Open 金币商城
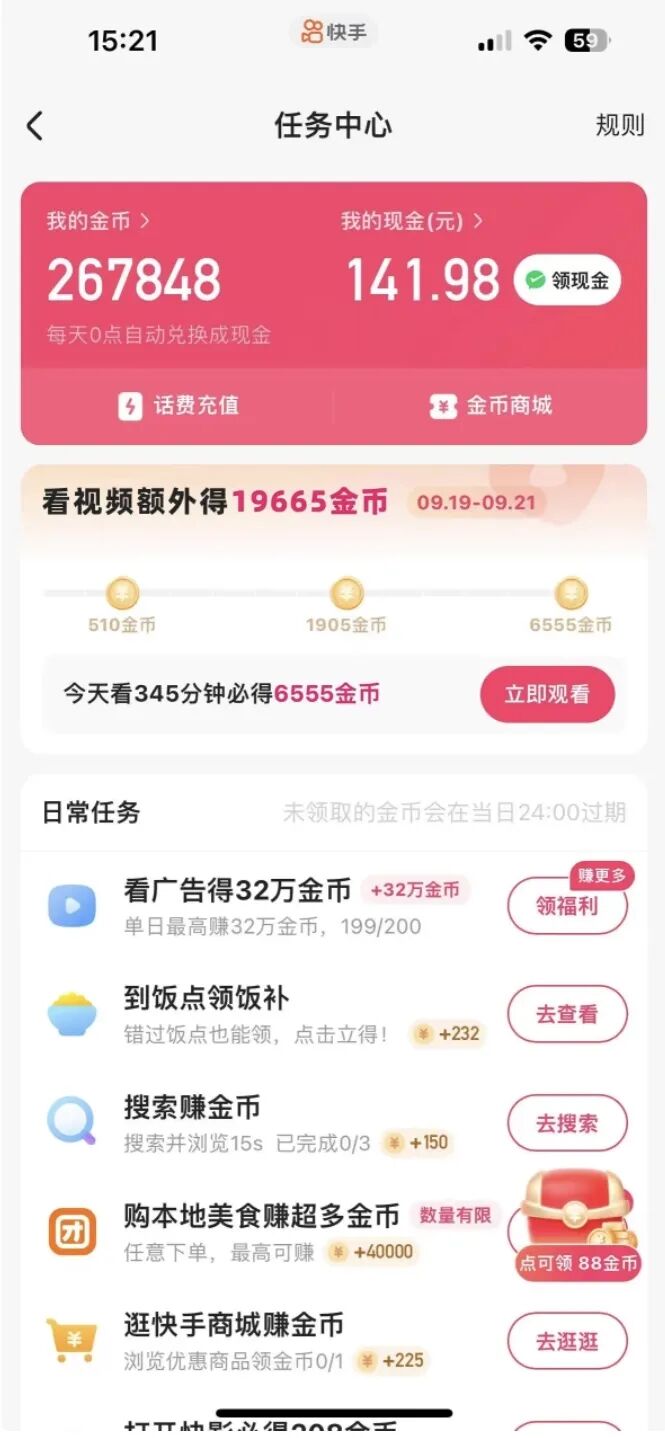This screenshot has height=1438, width=665. 491,406
